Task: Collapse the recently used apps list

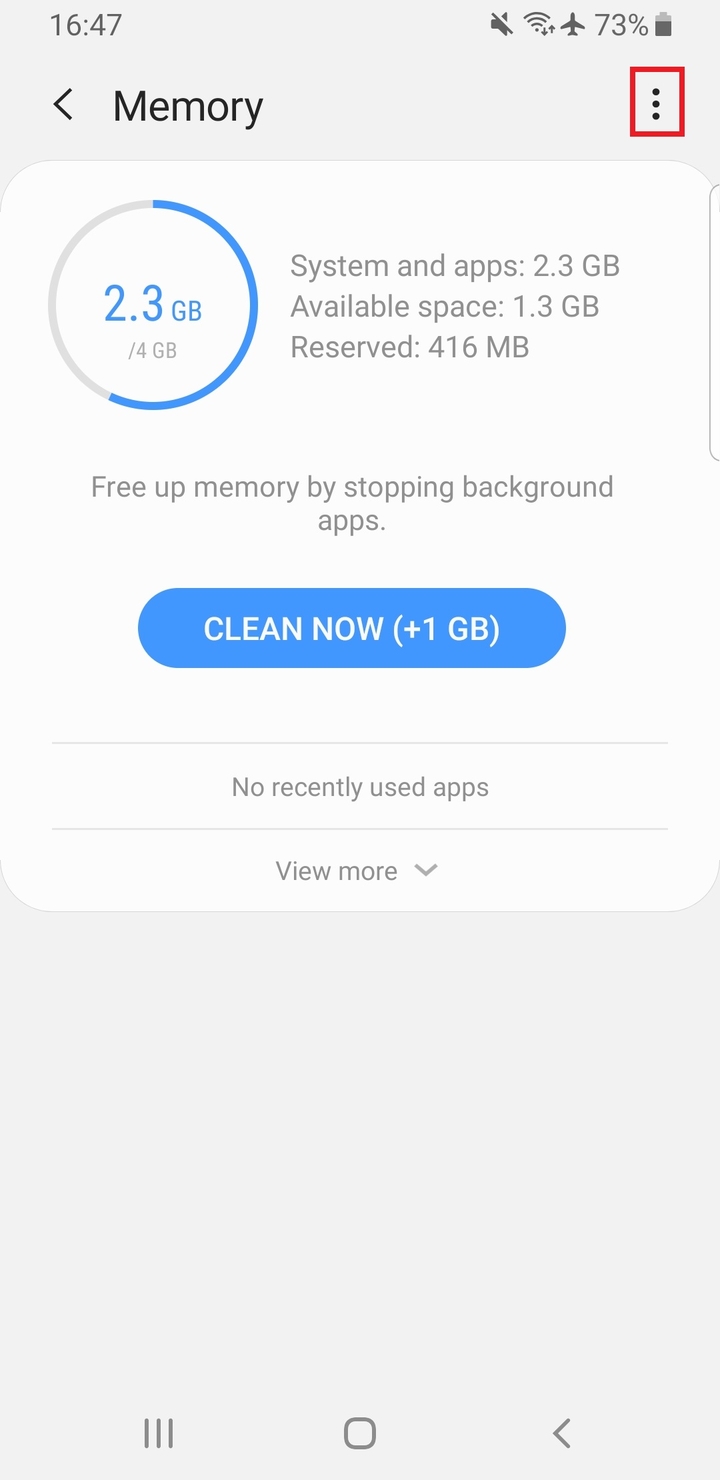Action: 358,870
